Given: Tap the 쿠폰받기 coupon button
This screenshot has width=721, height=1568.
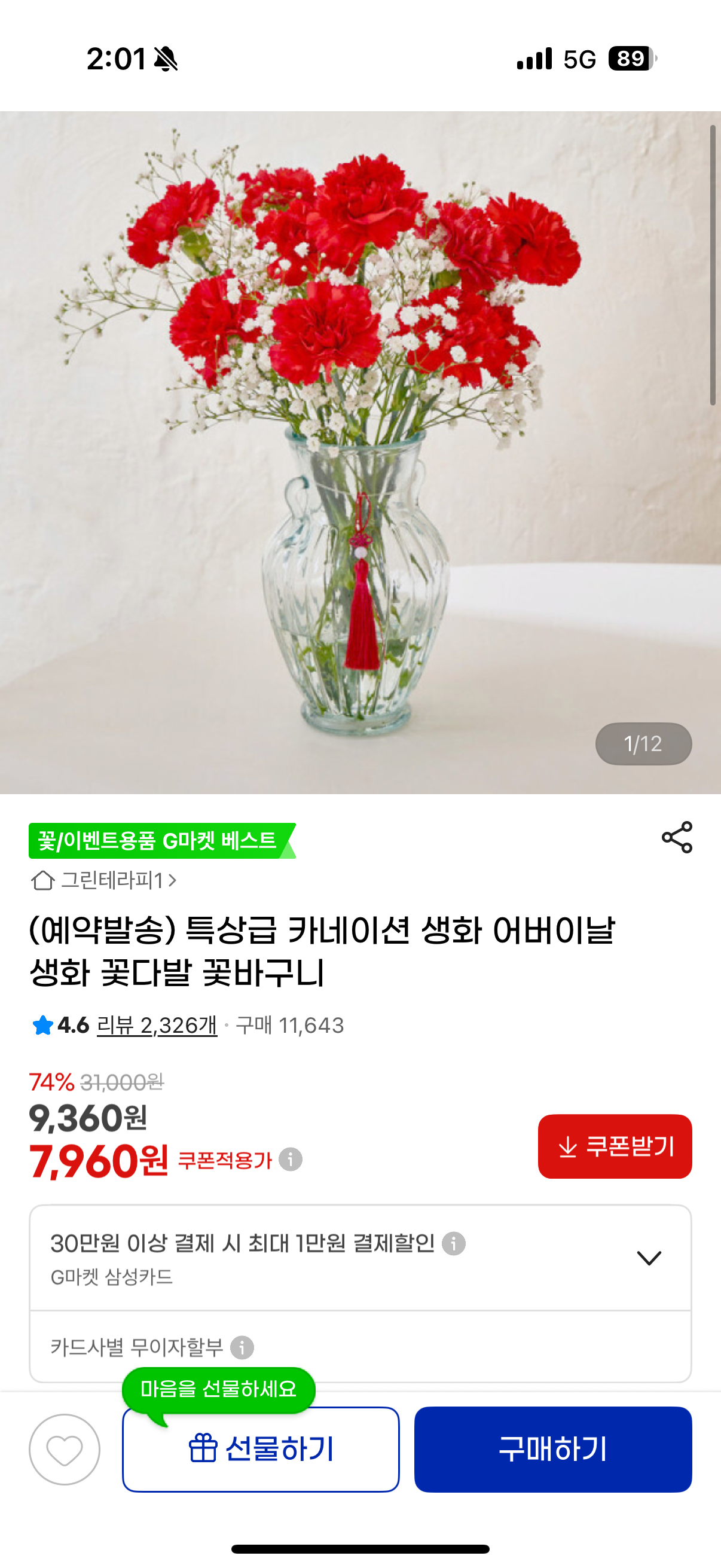Looking at the screenshot, I should click(x=615, y=1147).
